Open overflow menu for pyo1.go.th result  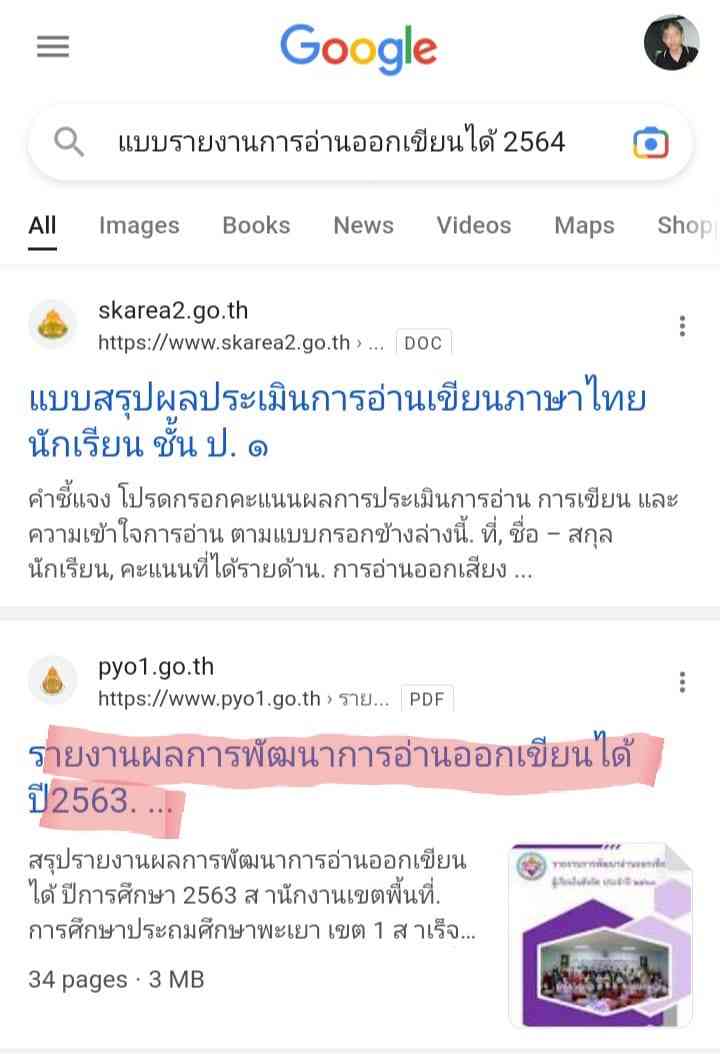[x=682, y=682]
